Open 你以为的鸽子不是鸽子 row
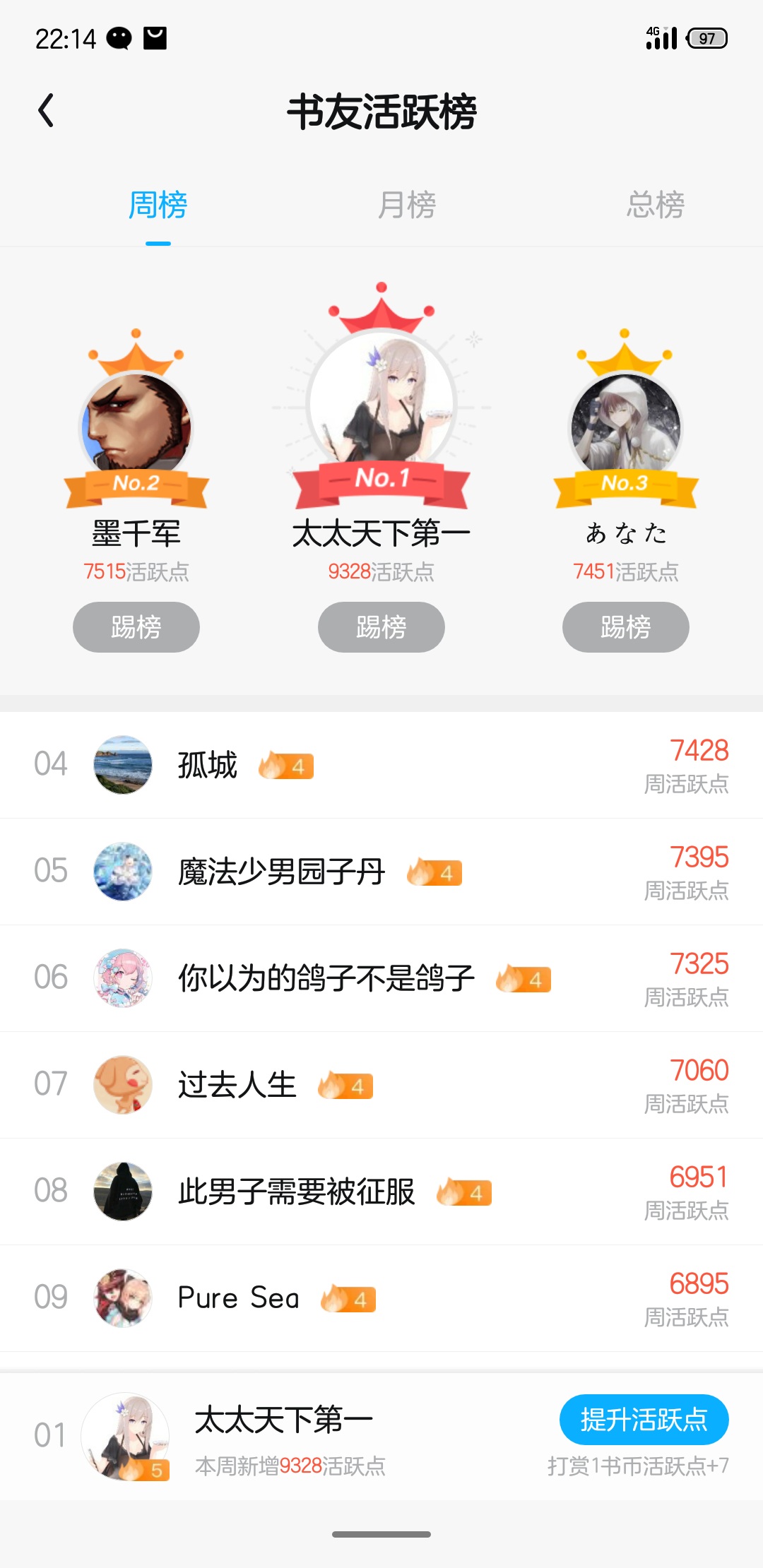Screen dimensions: 763x1568 (381, 979)
